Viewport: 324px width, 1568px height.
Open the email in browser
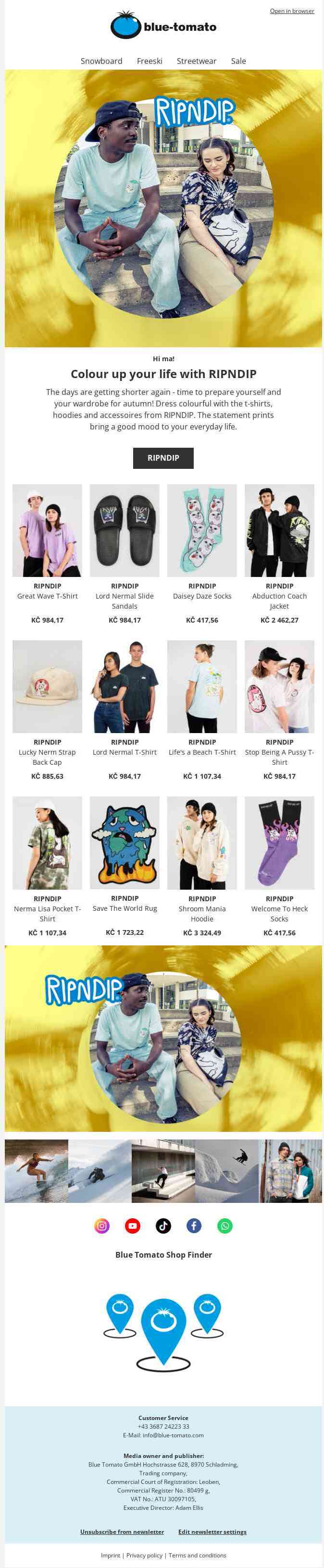coord(292,11)
